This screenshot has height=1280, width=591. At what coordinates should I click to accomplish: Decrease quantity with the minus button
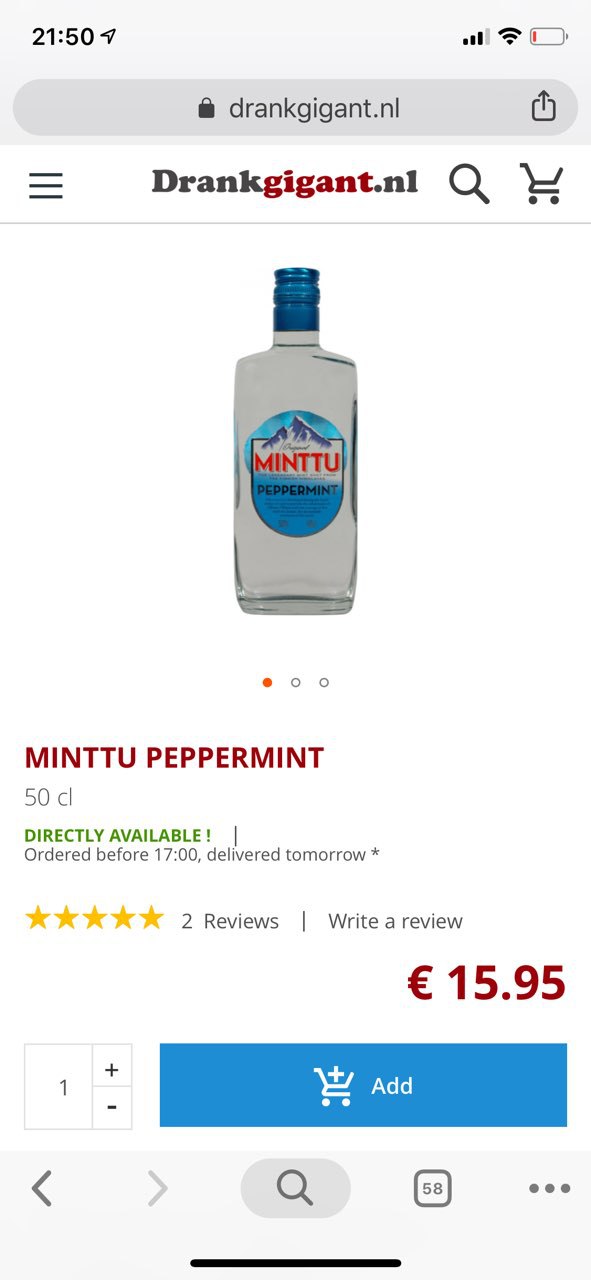(112, 1108)
